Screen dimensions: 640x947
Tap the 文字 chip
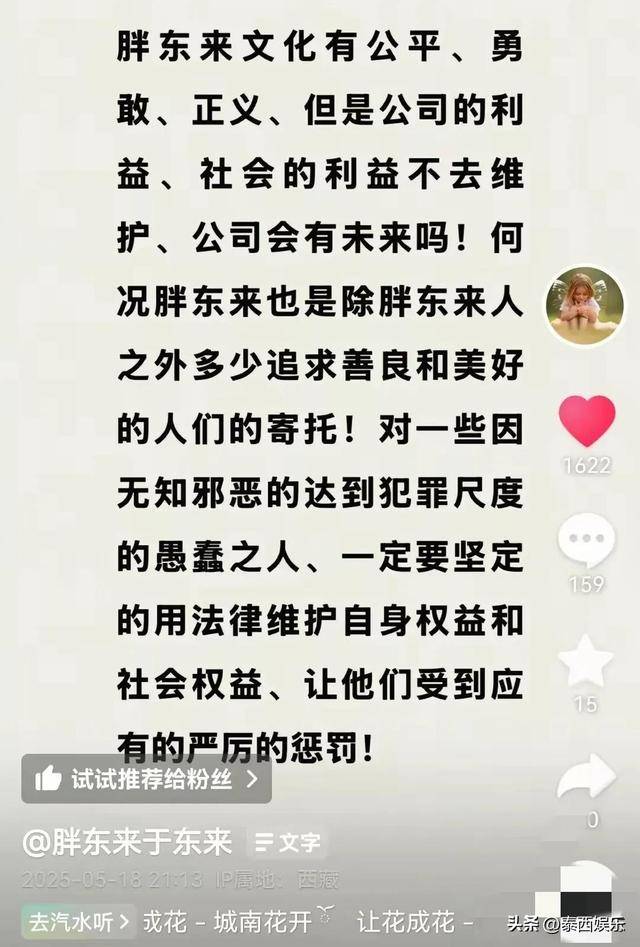(x=287, y=843)
